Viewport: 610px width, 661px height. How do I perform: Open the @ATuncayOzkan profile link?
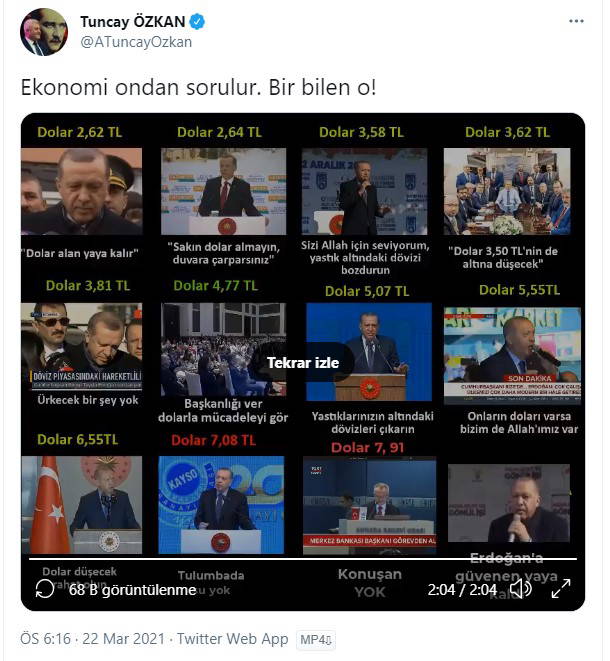click(x=136, y=42)
